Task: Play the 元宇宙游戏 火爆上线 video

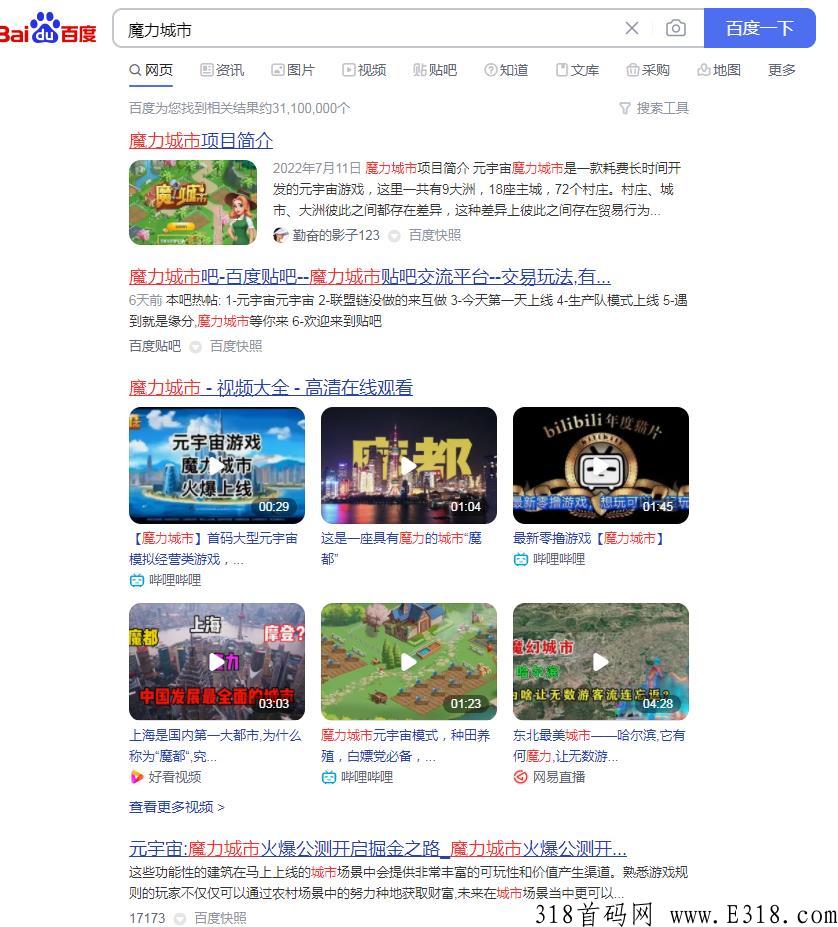Action: click(x=217, y=465)
